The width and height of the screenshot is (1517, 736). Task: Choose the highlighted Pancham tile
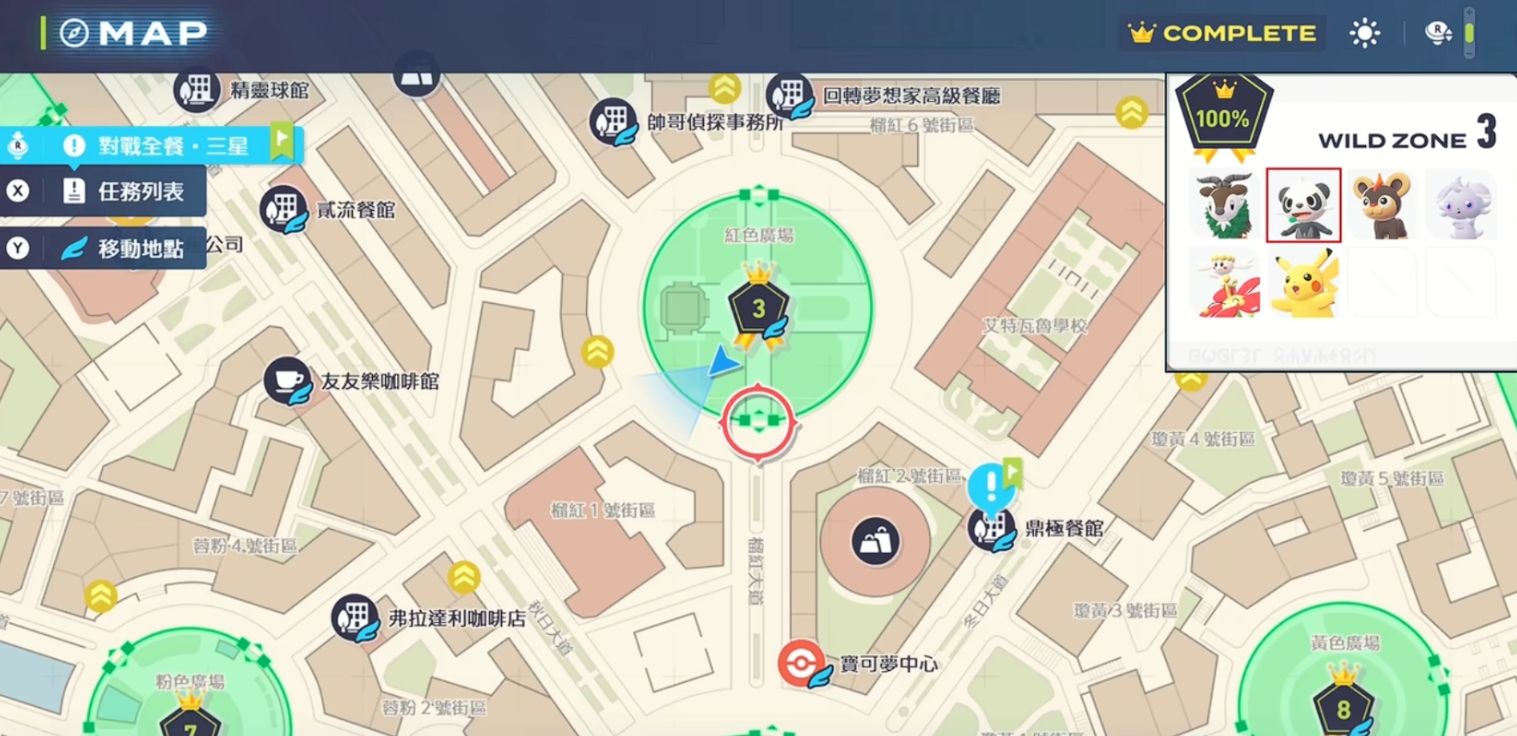pyautogui.click(x=1303, y=205)
